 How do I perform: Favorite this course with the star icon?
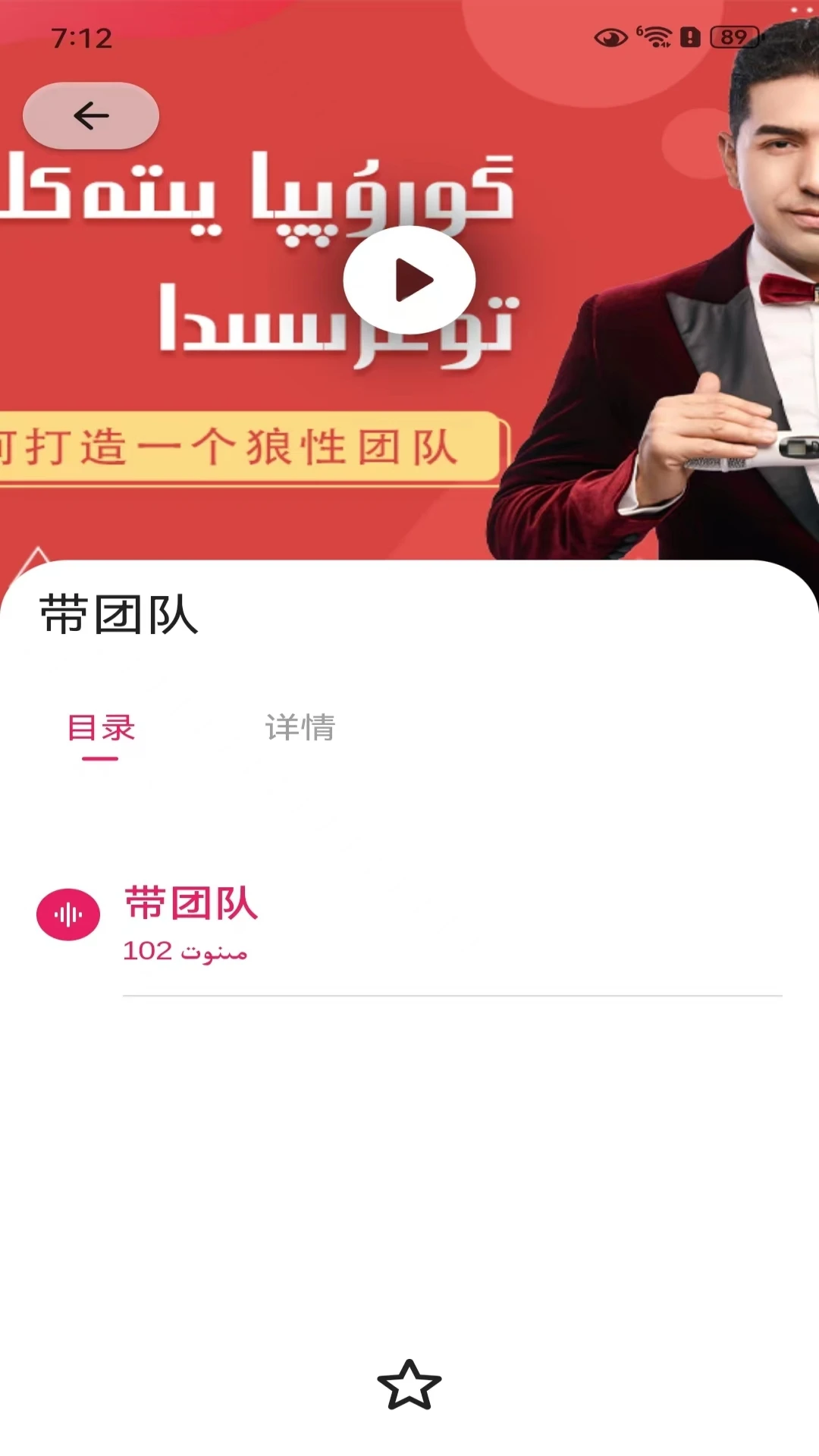point(409,1385)
